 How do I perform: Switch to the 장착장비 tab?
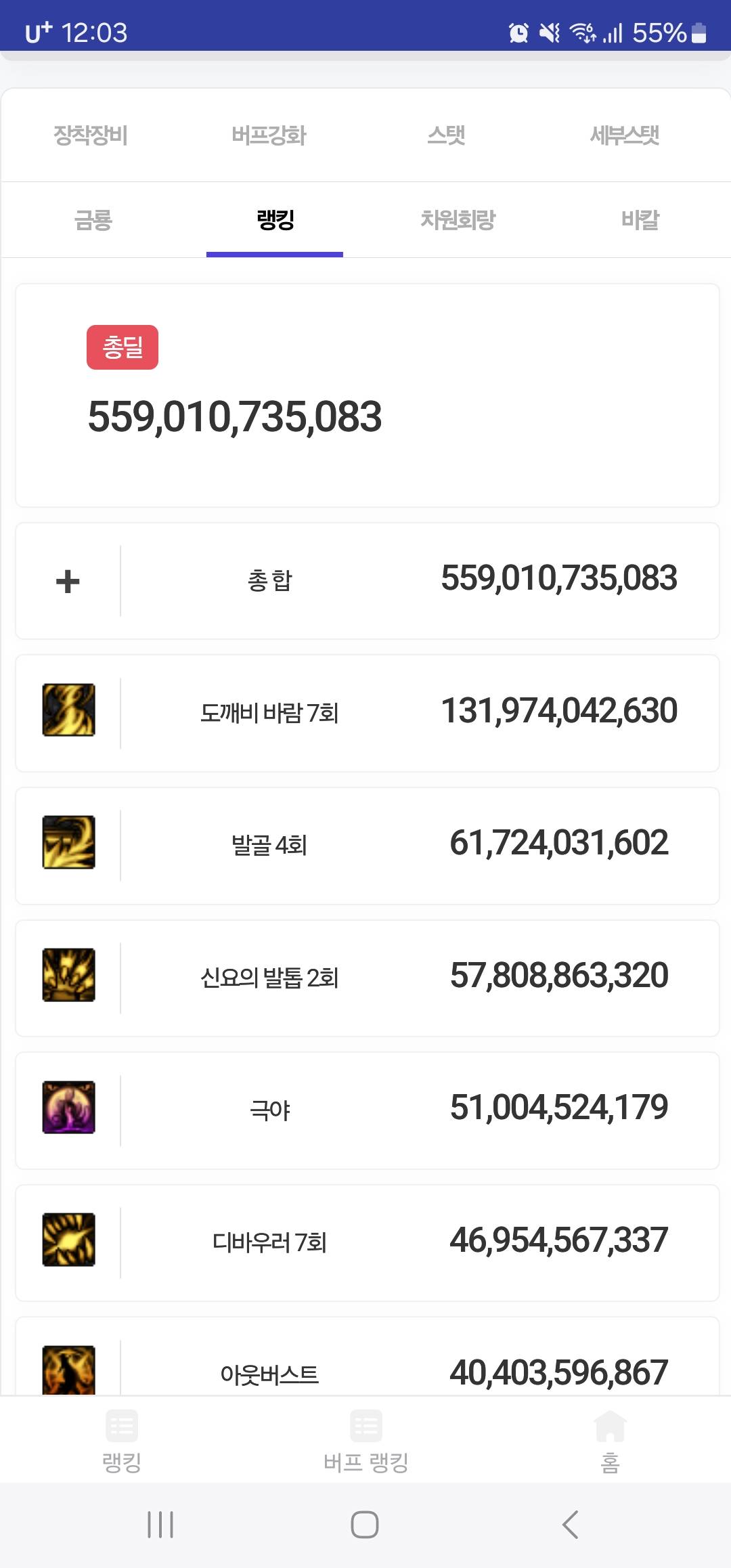(91, 135)
